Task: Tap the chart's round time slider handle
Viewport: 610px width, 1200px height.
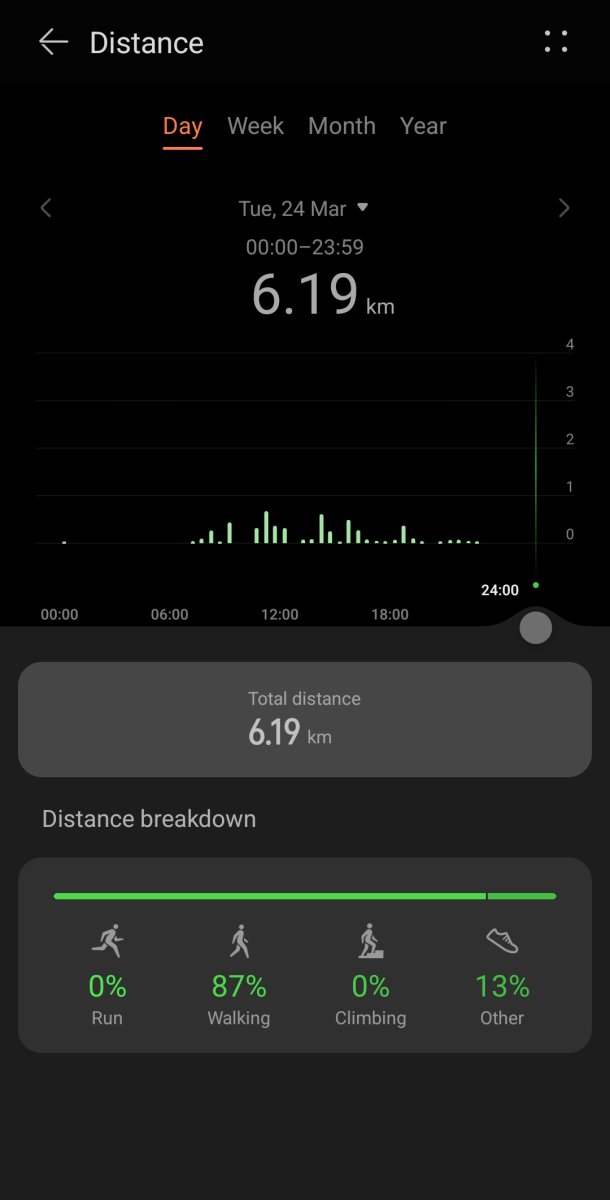Action: point(536,628)
